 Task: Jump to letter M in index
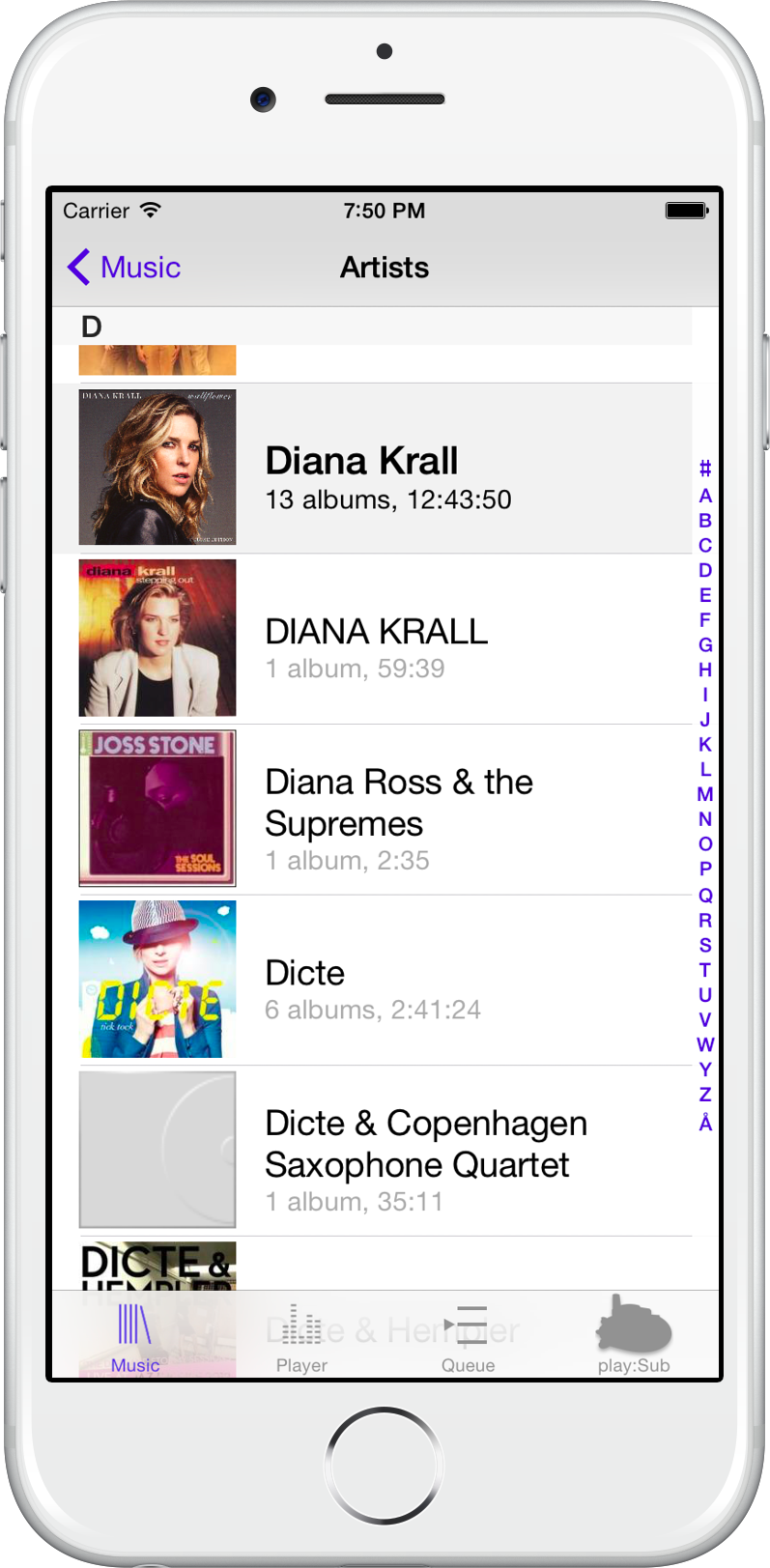pyautogui.click(x=705, y=794)
